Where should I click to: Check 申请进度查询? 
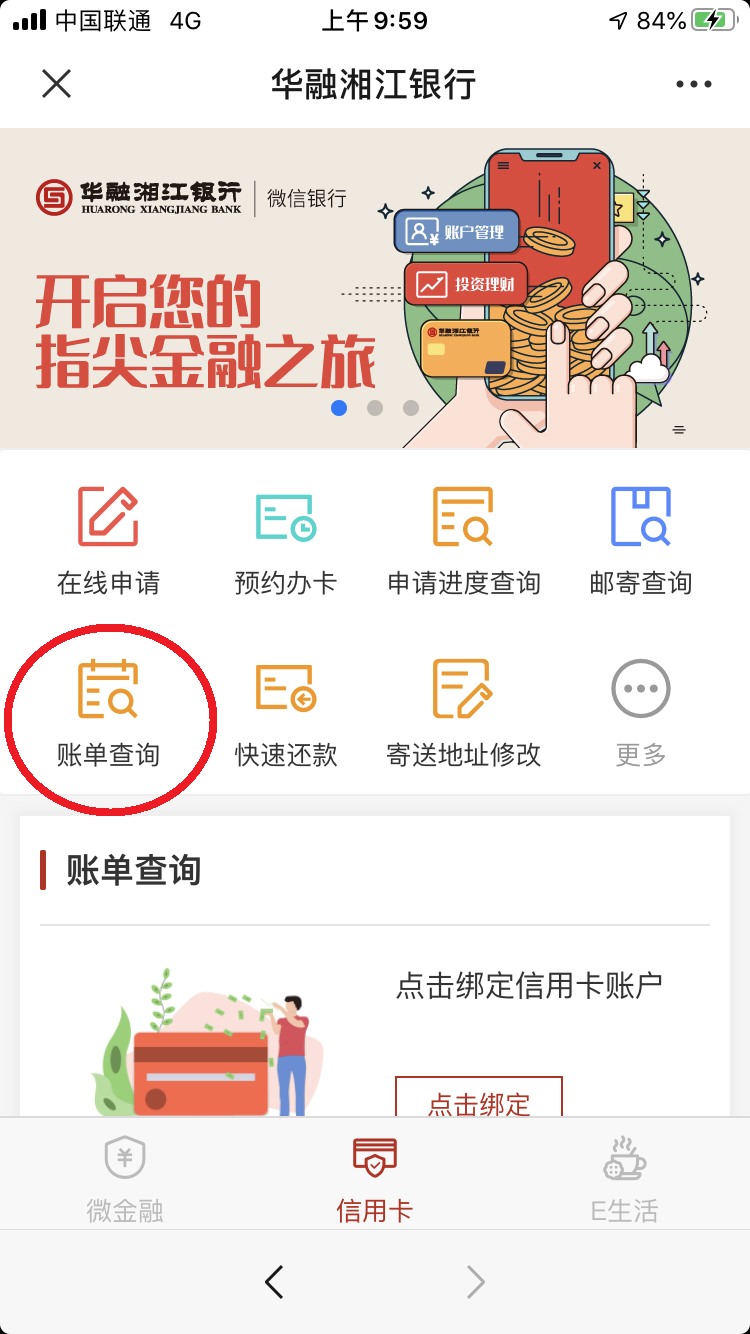pos(463,540)
